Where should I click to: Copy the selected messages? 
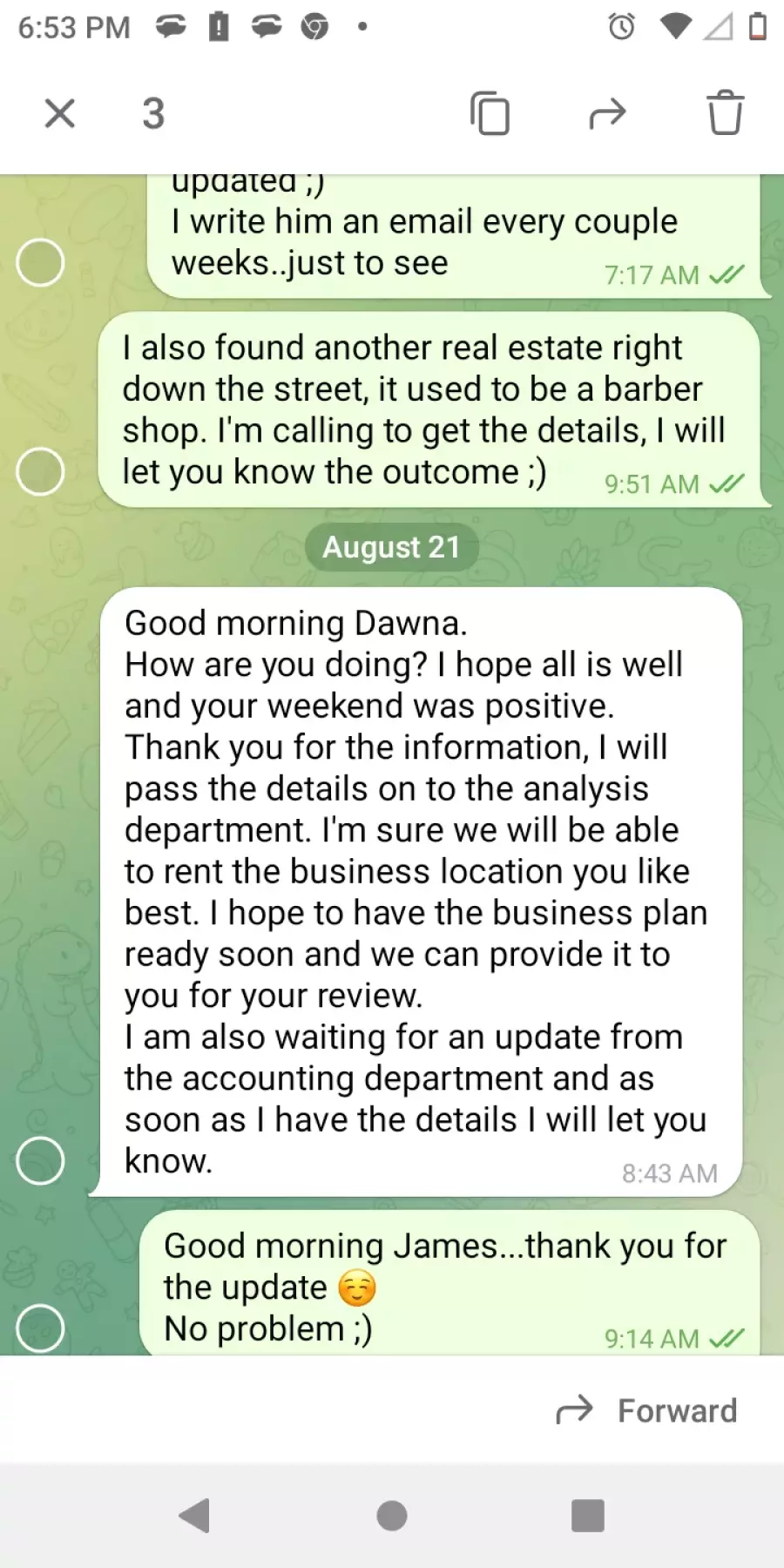[x=490, y=113]
